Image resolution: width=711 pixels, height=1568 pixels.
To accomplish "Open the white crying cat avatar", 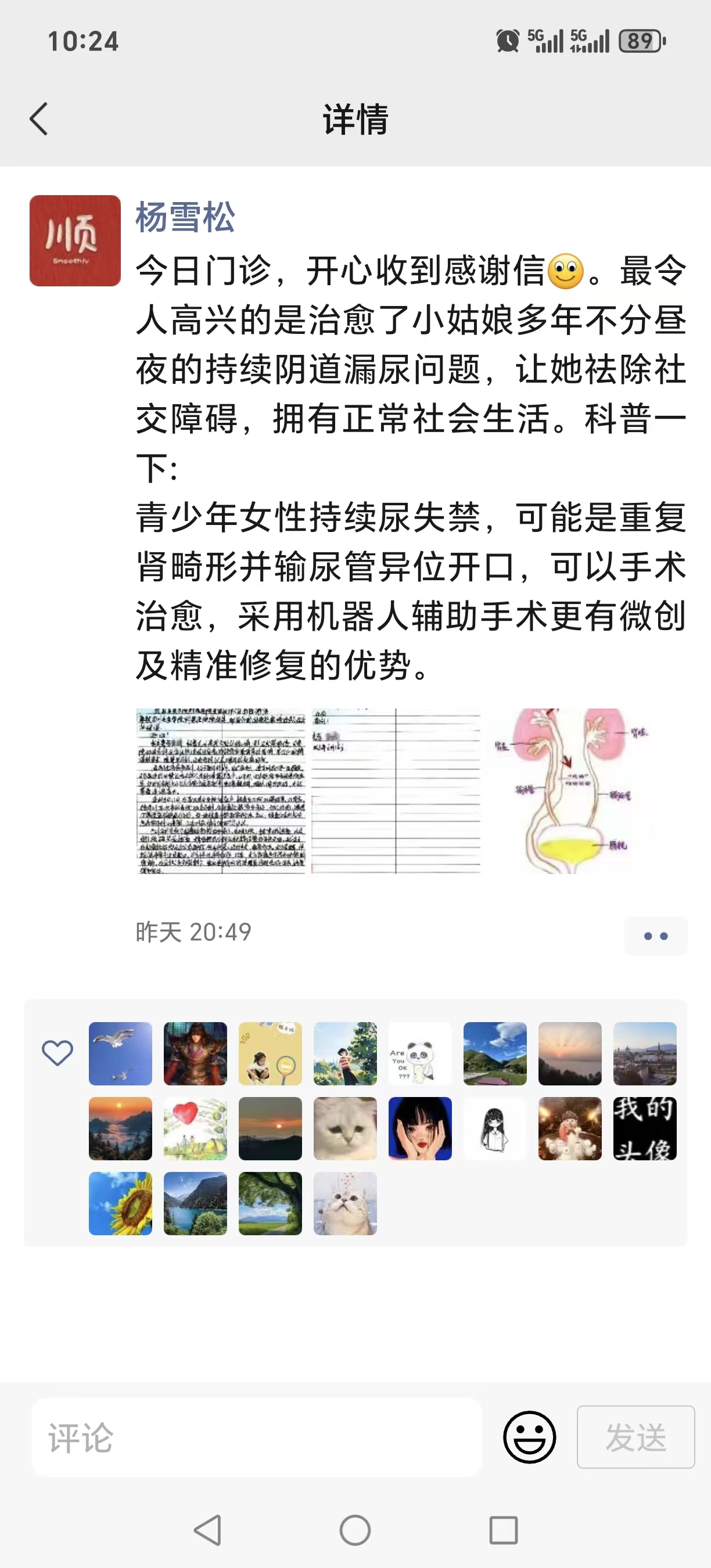I will click(345, 1128).
